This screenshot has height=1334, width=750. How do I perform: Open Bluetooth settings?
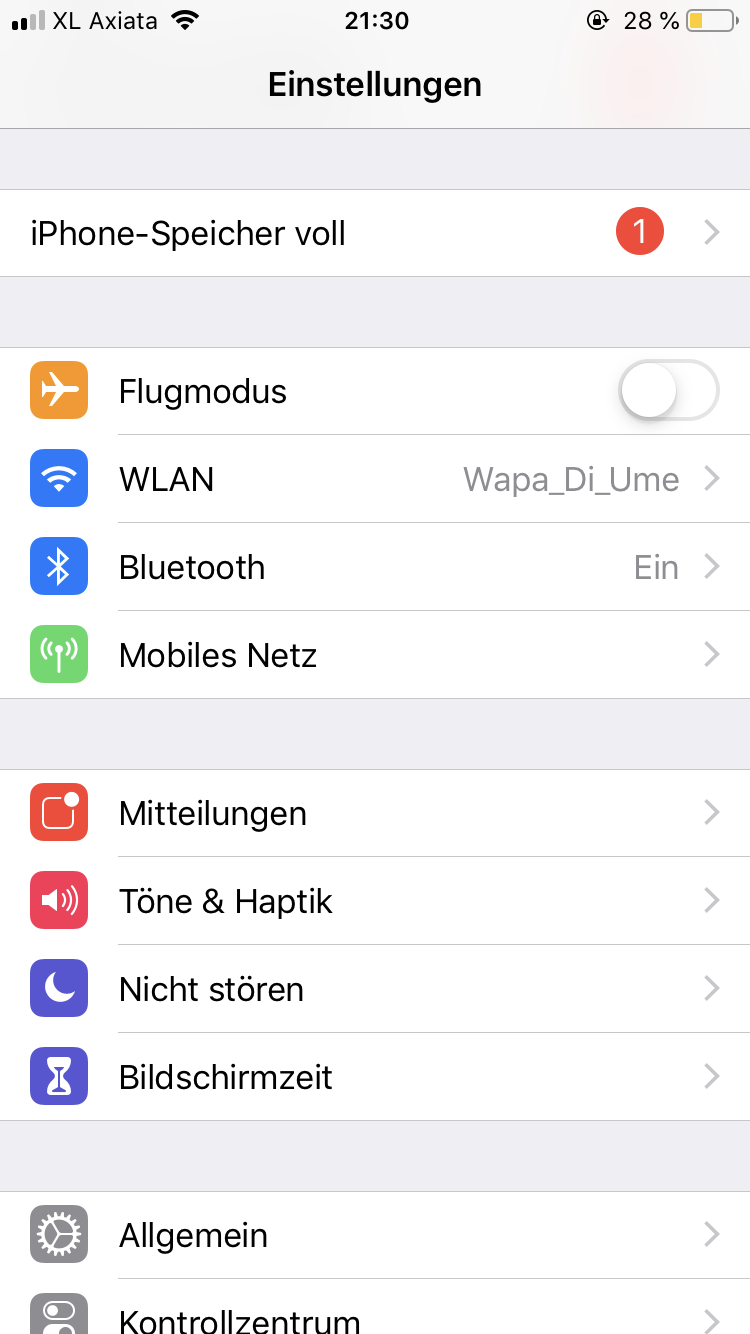point(375,567)
